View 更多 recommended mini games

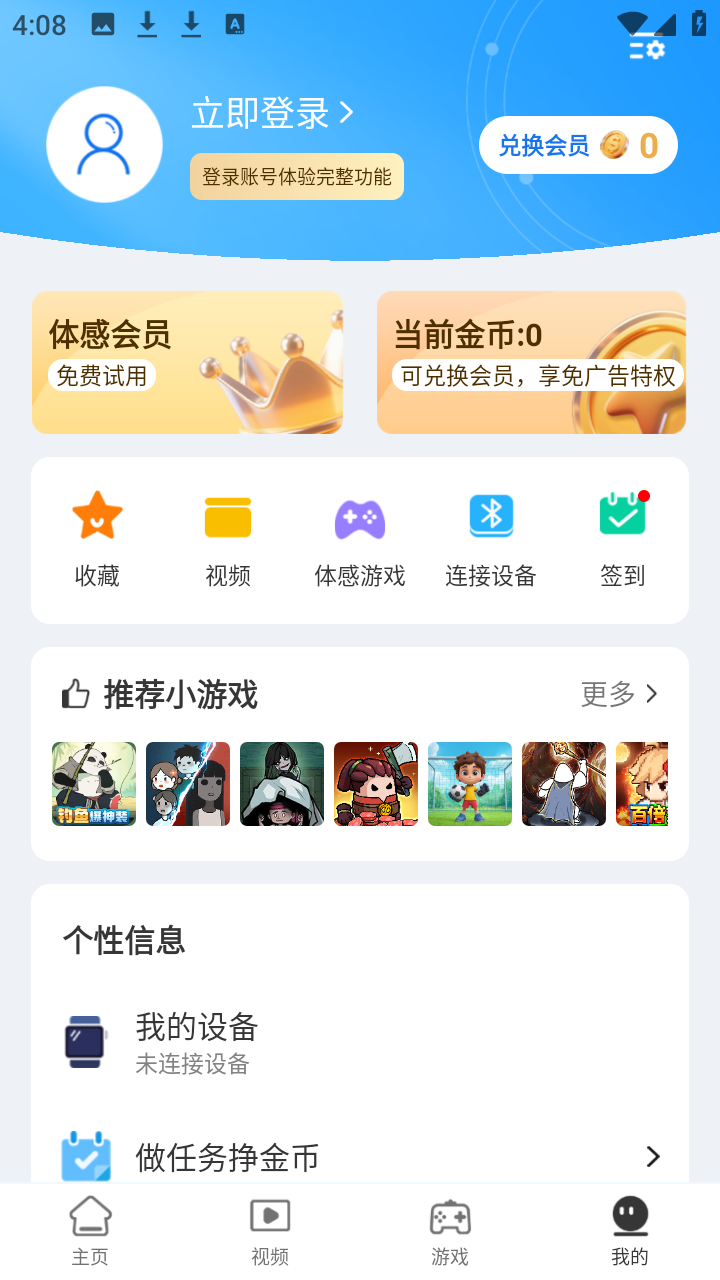[x=620, y=694]
